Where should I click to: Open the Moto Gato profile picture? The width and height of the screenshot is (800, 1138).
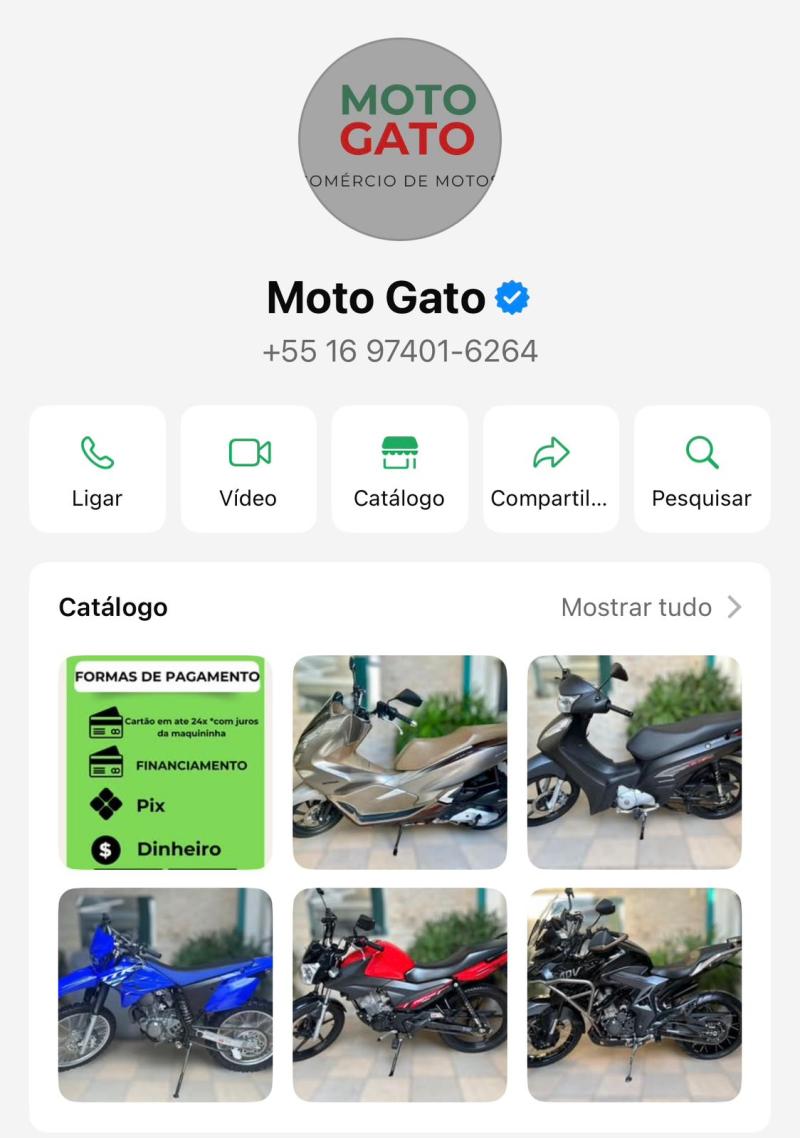point(400,139)
